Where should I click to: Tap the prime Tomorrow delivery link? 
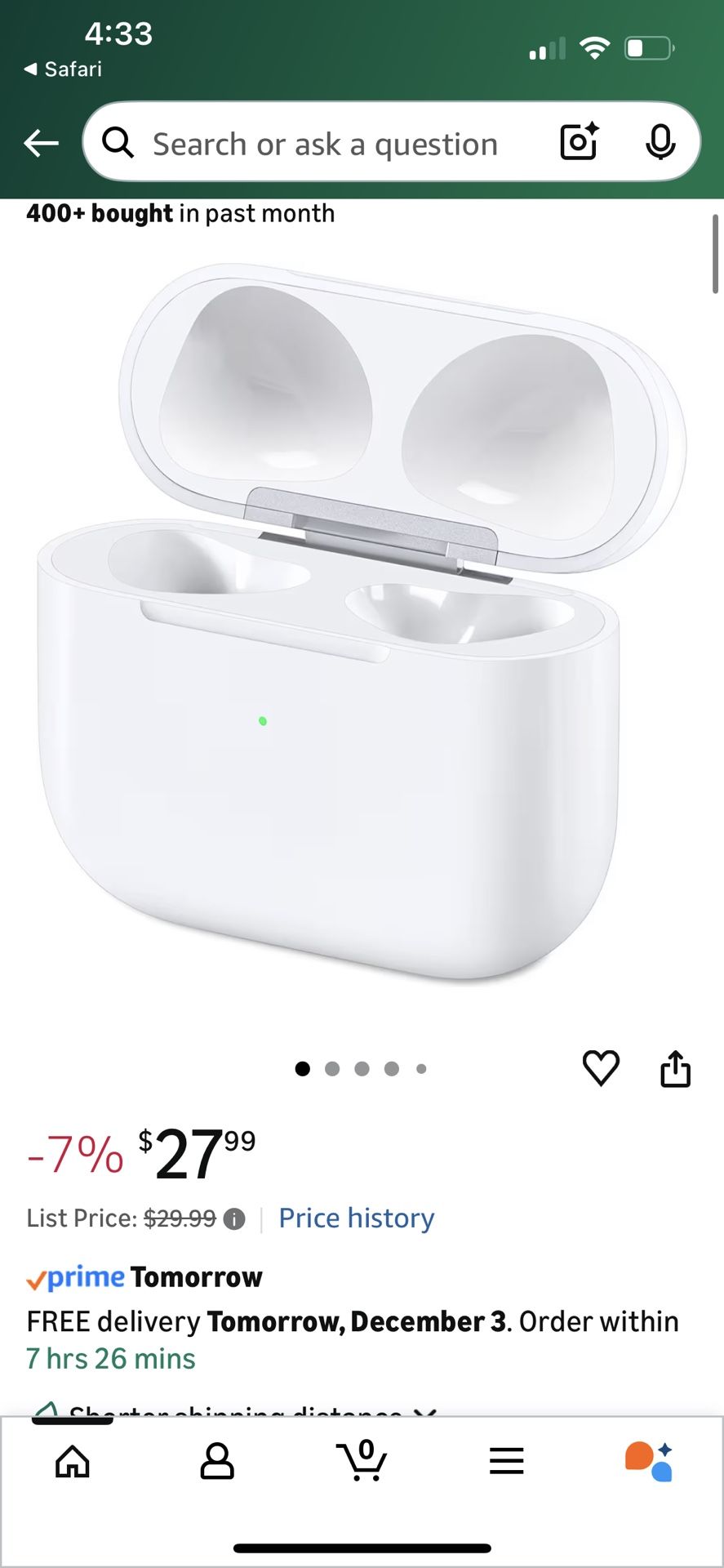point(144,1276)
